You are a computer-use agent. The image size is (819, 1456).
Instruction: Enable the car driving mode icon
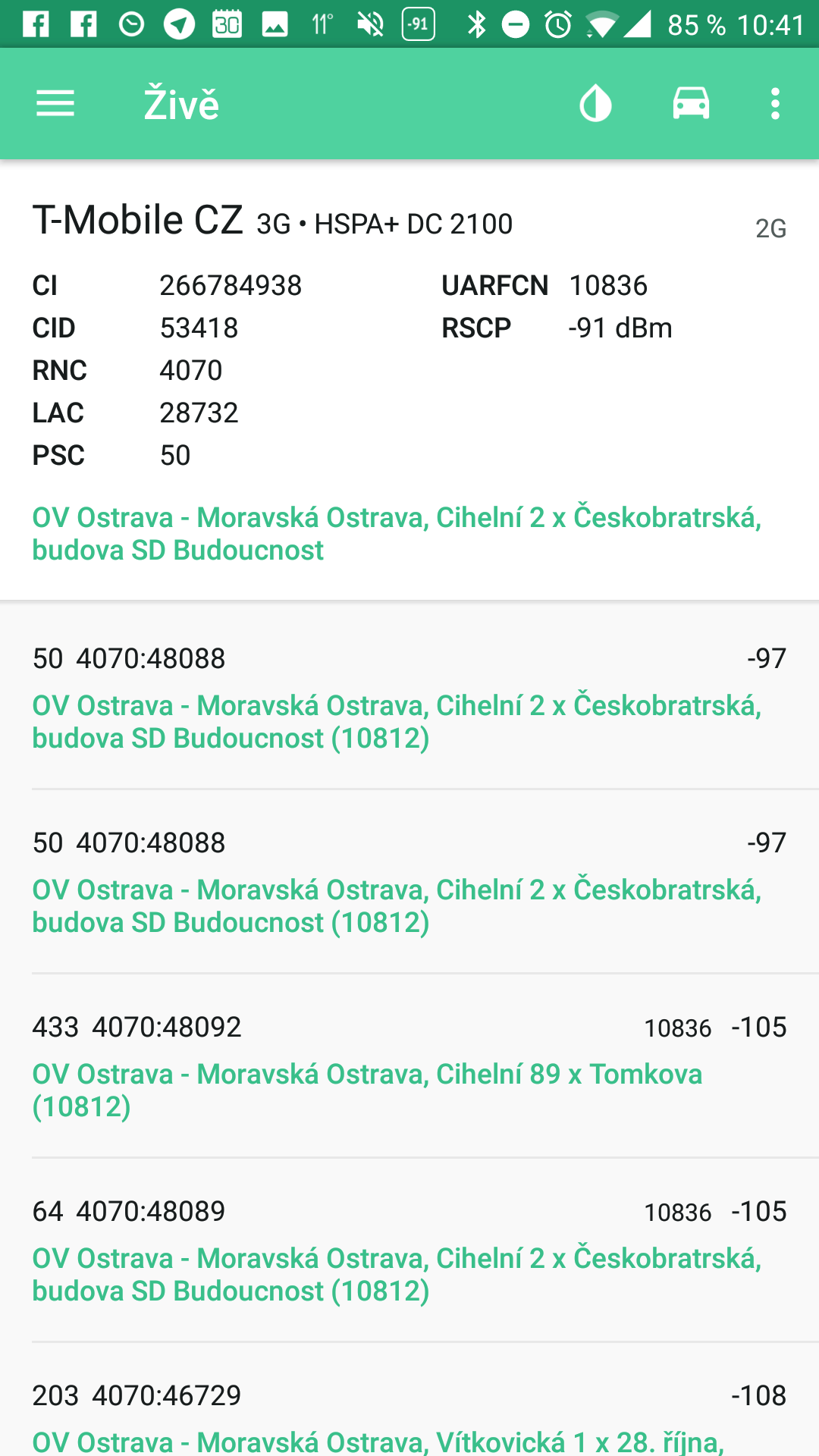[x=691, y=103]
